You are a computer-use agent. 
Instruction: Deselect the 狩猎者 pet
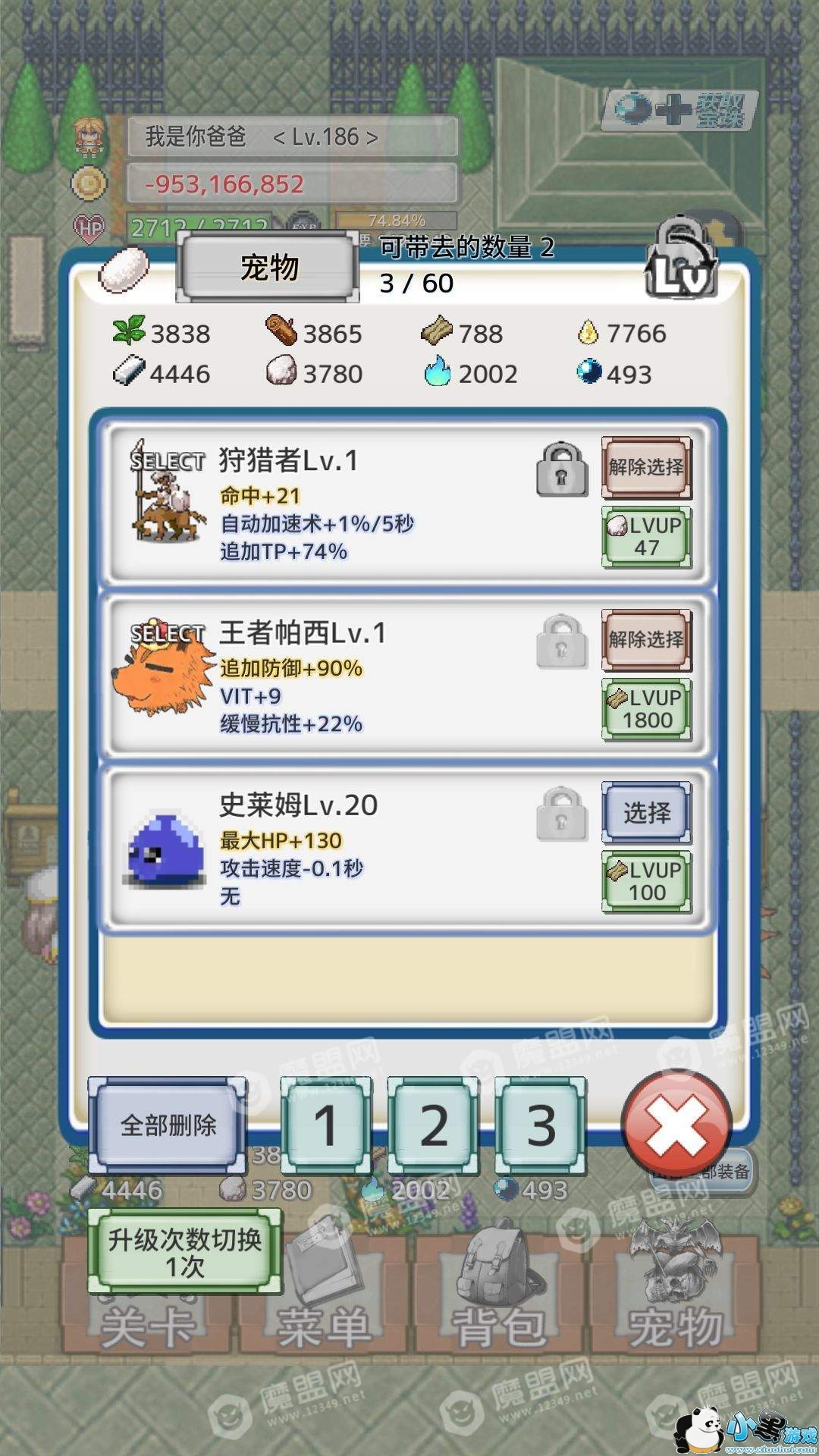pyautogui.click(x=646, y=467)
